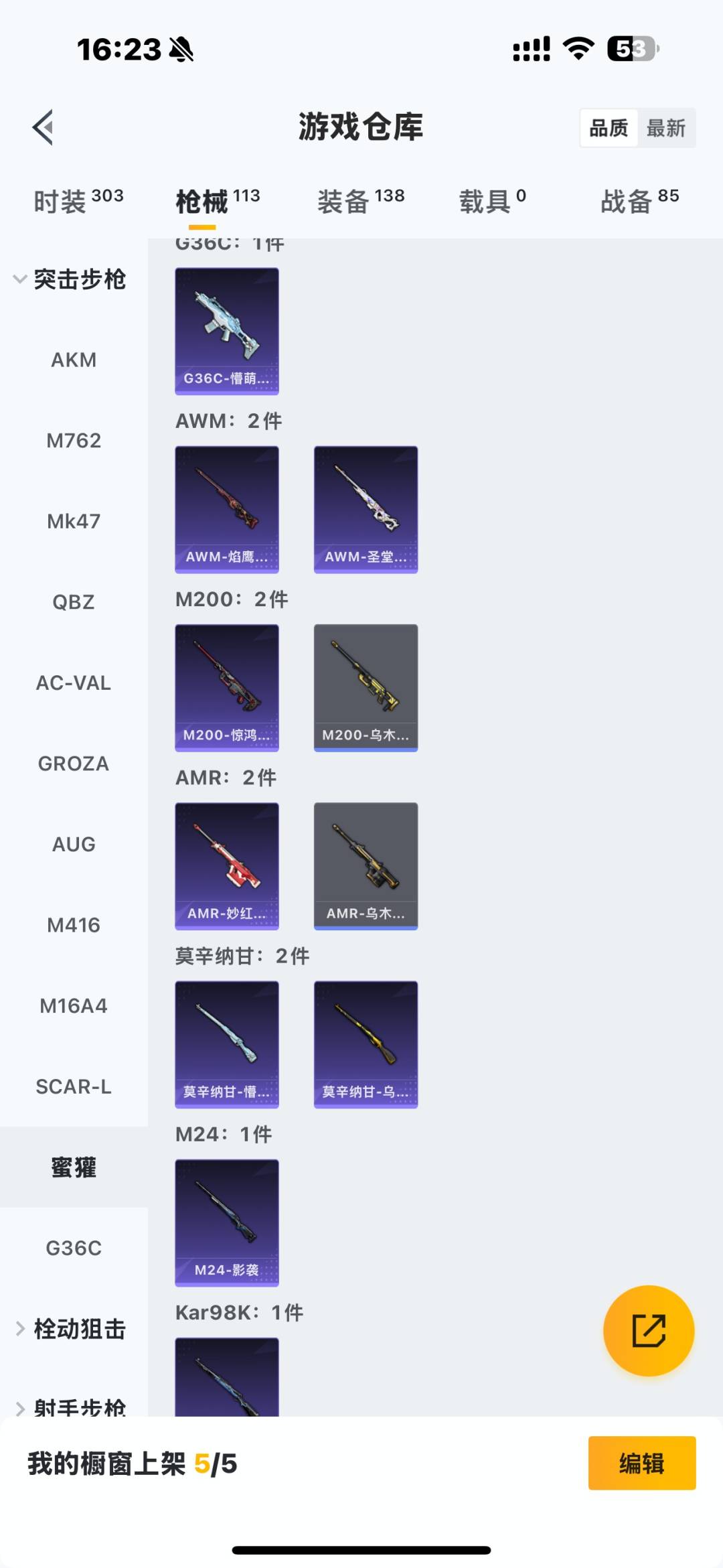Viewport: 723px width, 1568px height.
Task: Open the AMR-妙红 skin card
Action: coord(227,865)
